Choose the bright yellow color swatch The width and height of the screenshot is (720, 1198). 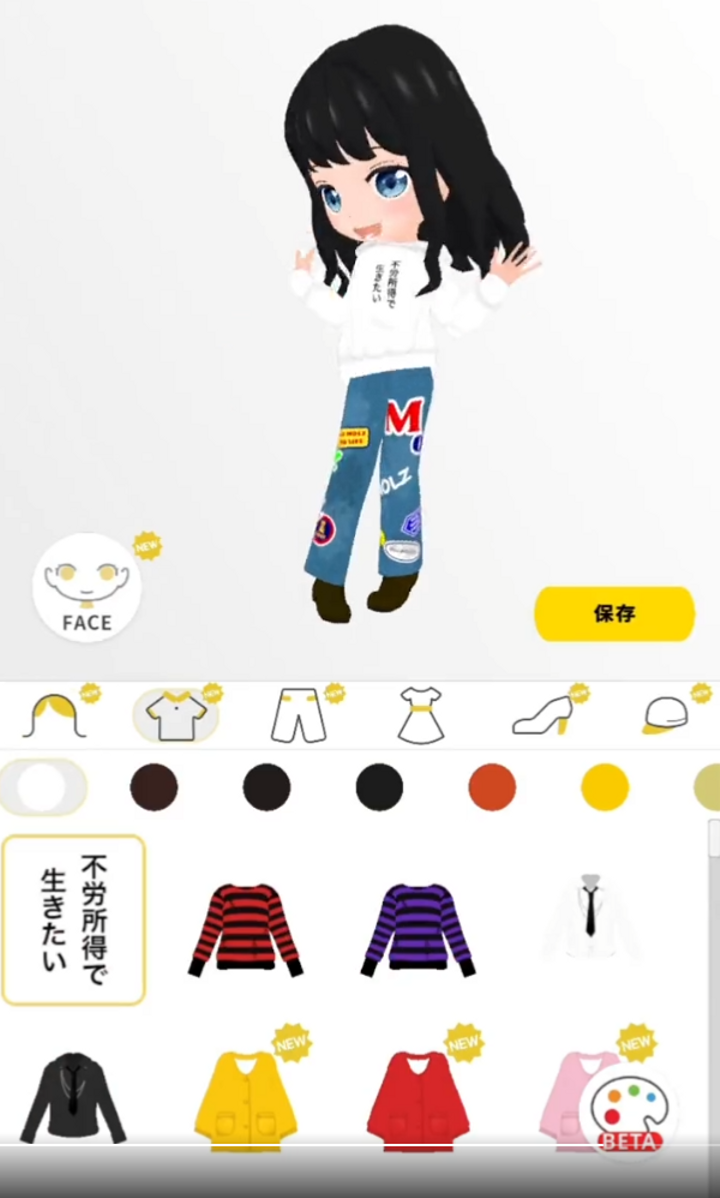(x=605, y=787)
